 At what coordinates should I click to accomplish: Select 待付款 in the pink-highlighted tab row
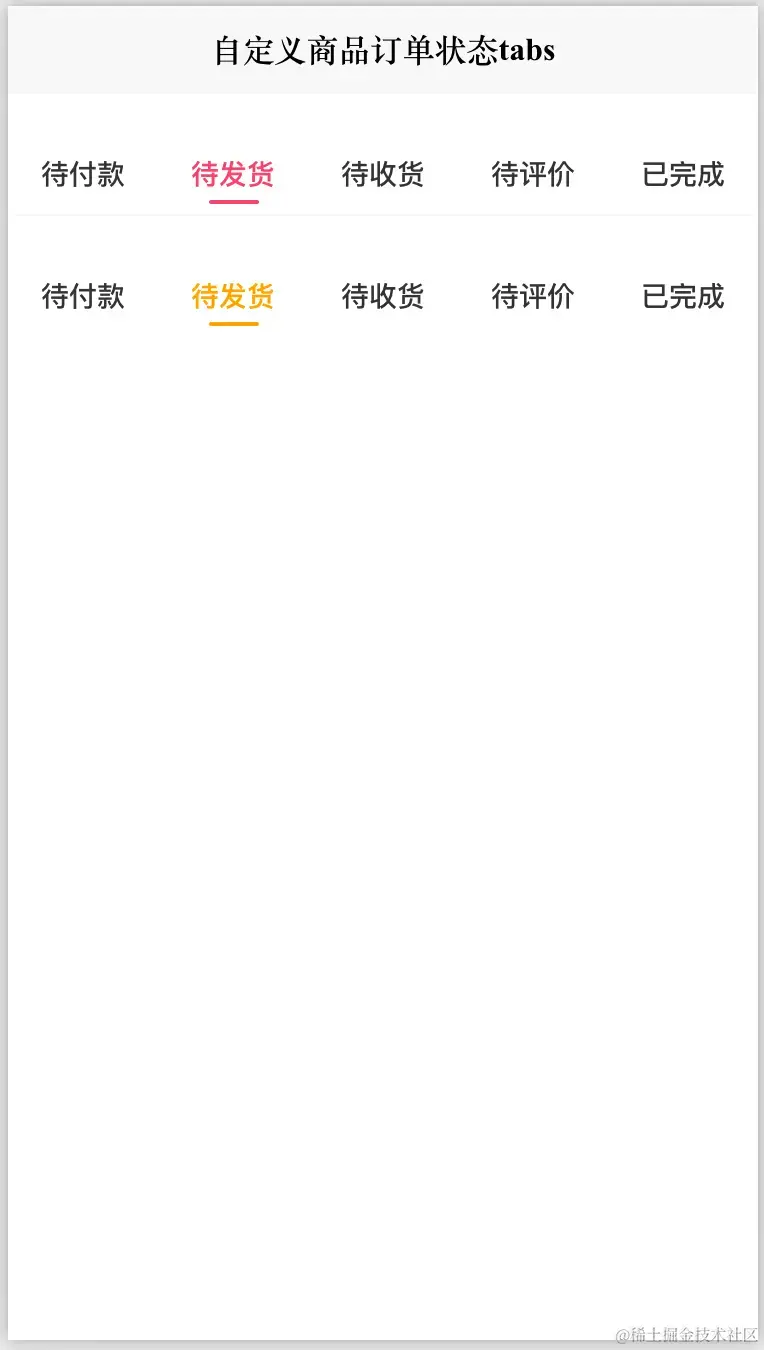83,174
